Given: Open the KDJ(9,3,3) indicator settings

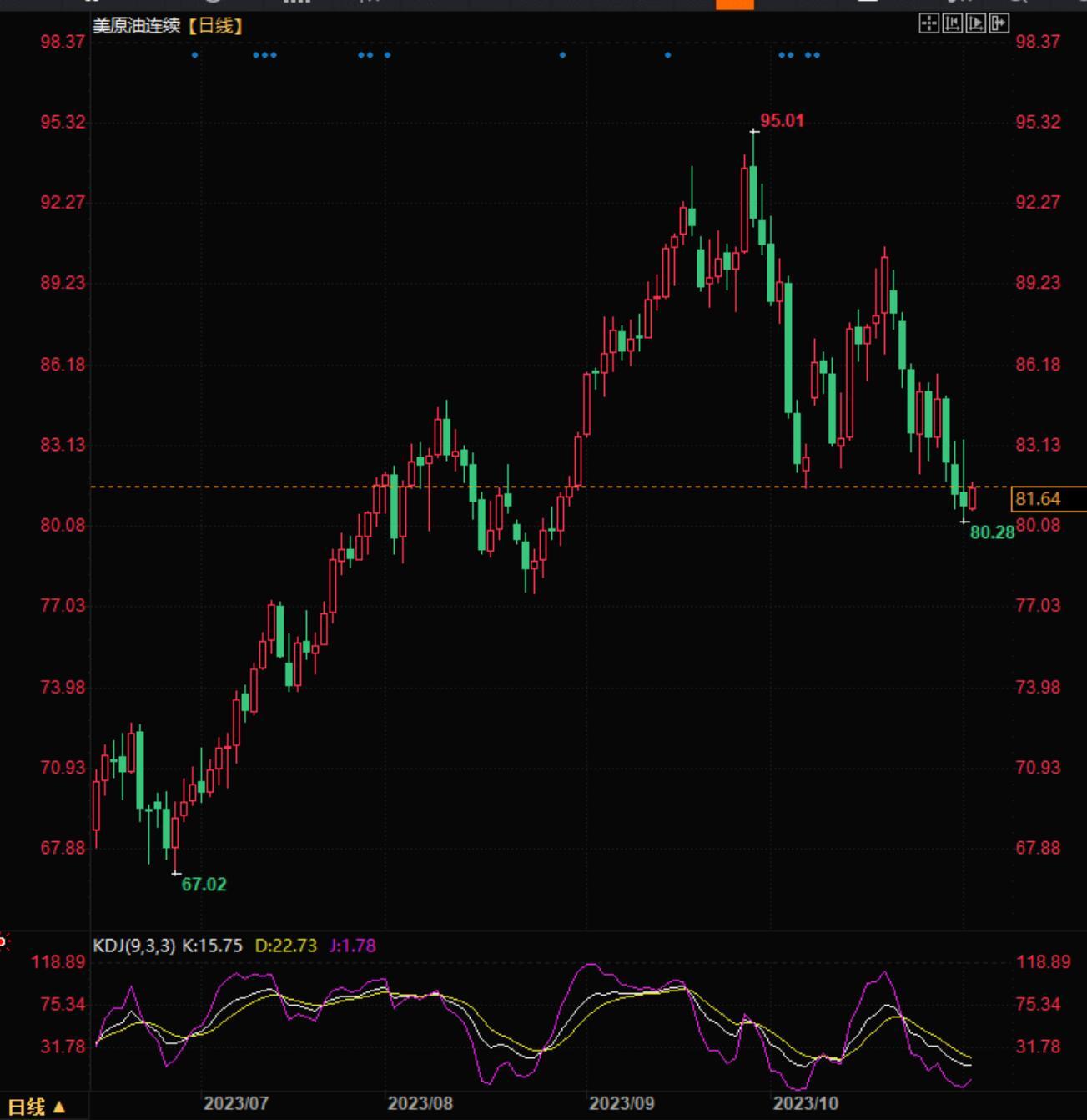Looking at the screenshot, I should pyautogui.click(x=134, y=946).
